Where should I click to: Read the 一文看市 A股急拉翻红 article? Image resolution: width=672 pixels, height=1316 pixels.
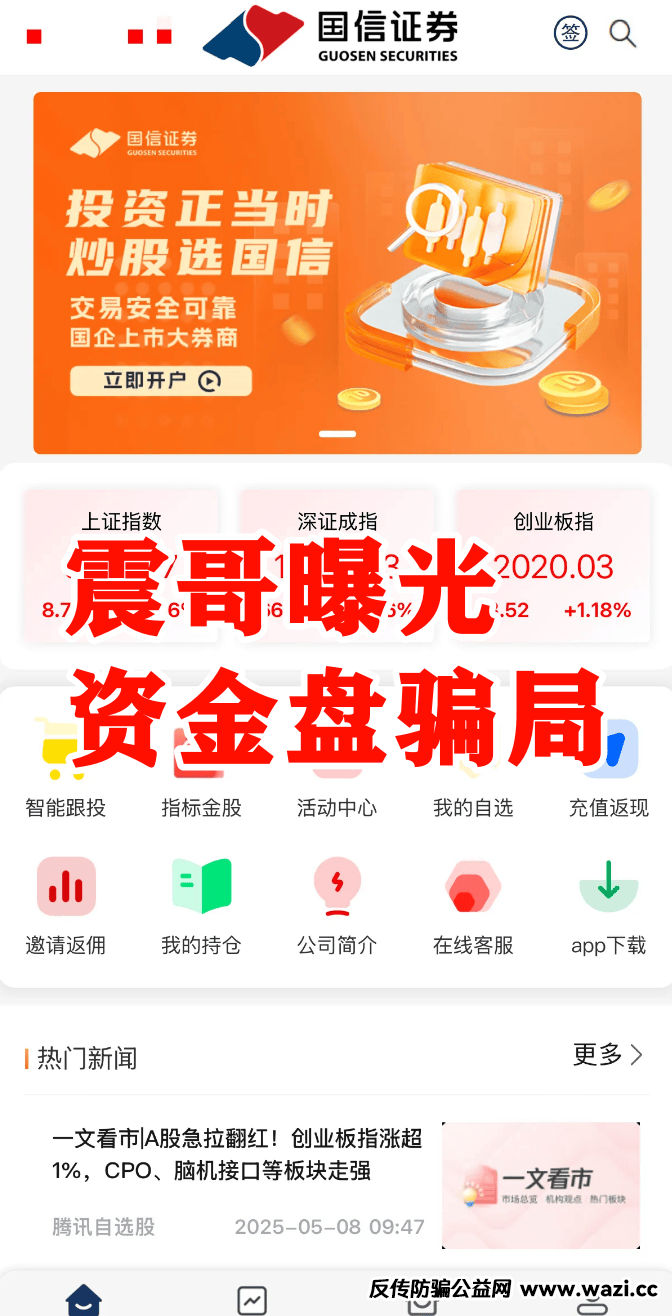pos(237,1154)
